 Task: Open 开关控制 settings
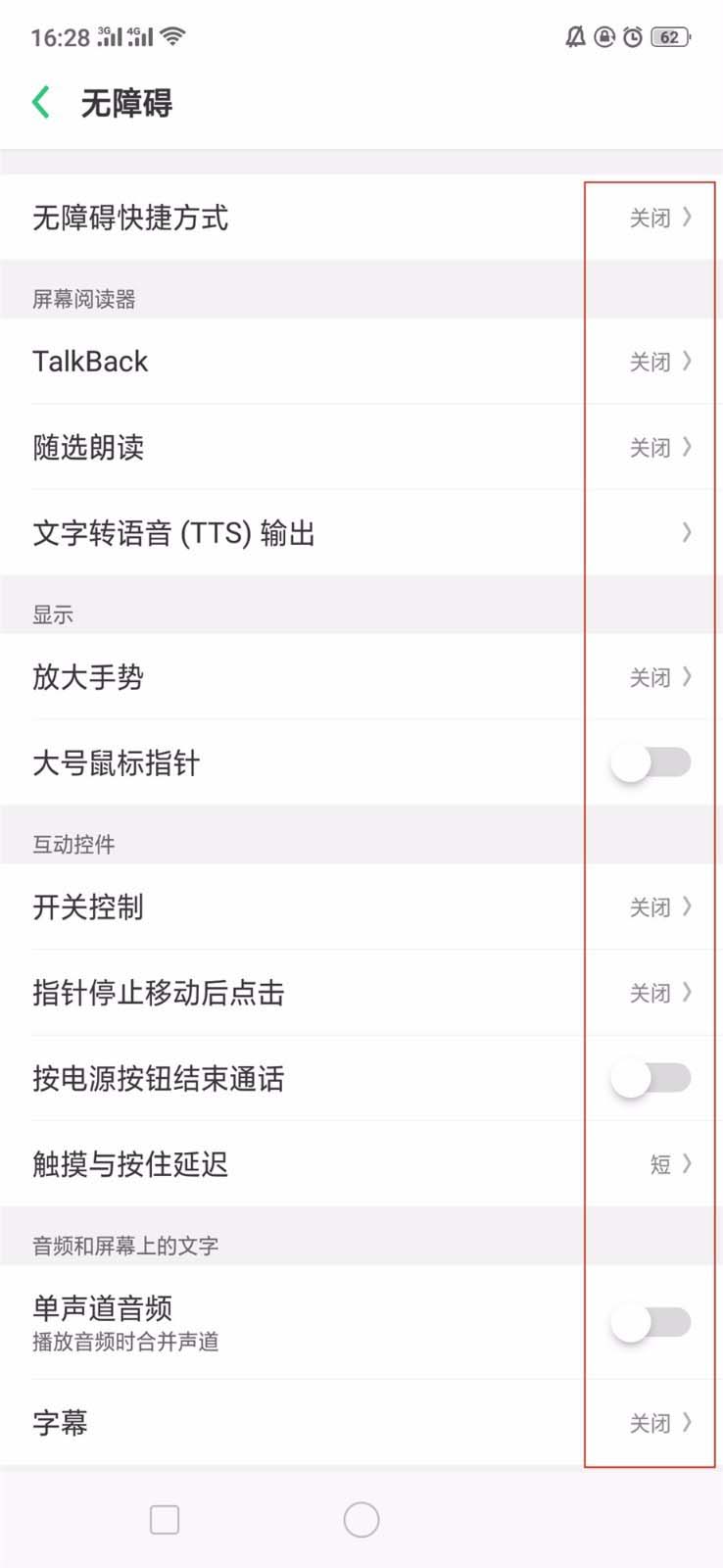click(x=361, y=907)
